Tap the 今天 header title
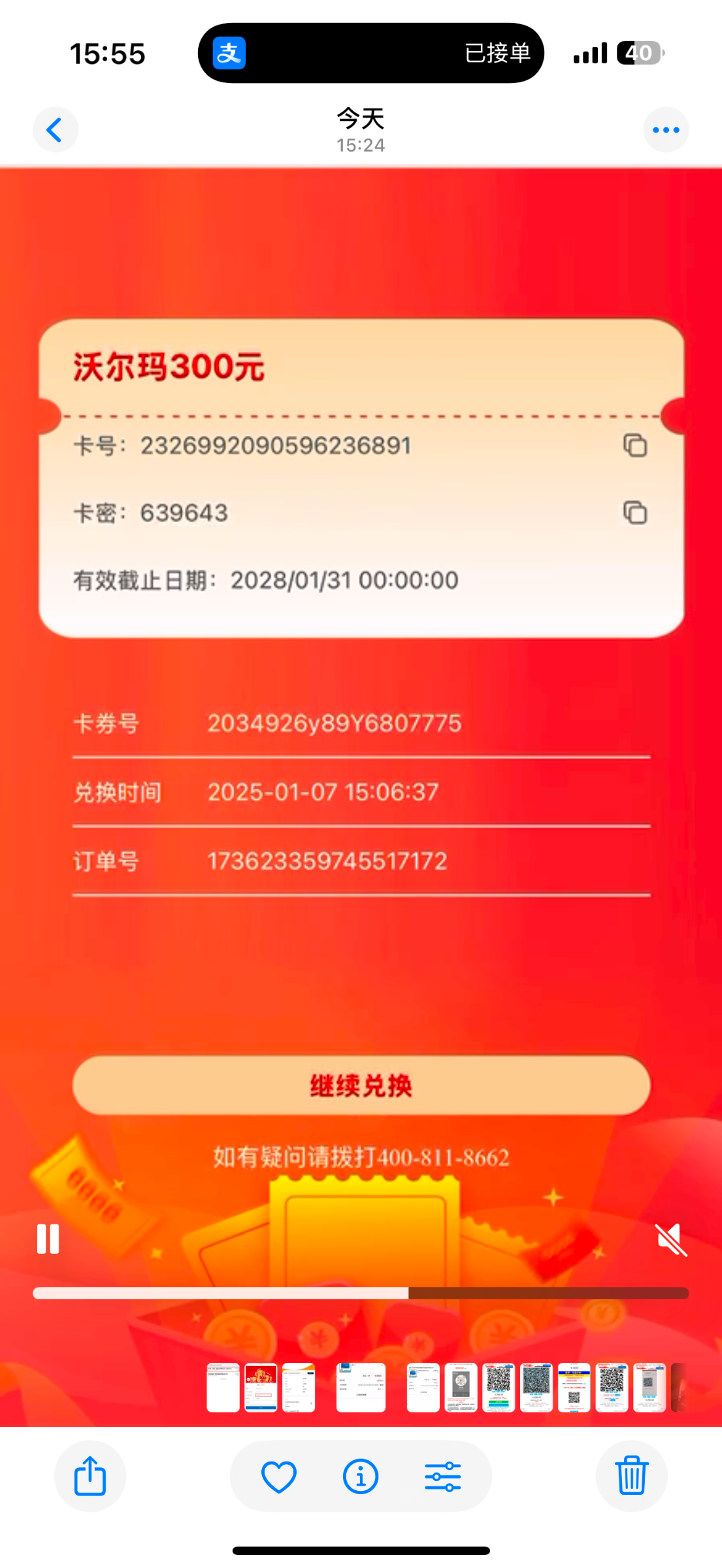Viewport: 722px width, 1568px height. click(x=361, y=120)
